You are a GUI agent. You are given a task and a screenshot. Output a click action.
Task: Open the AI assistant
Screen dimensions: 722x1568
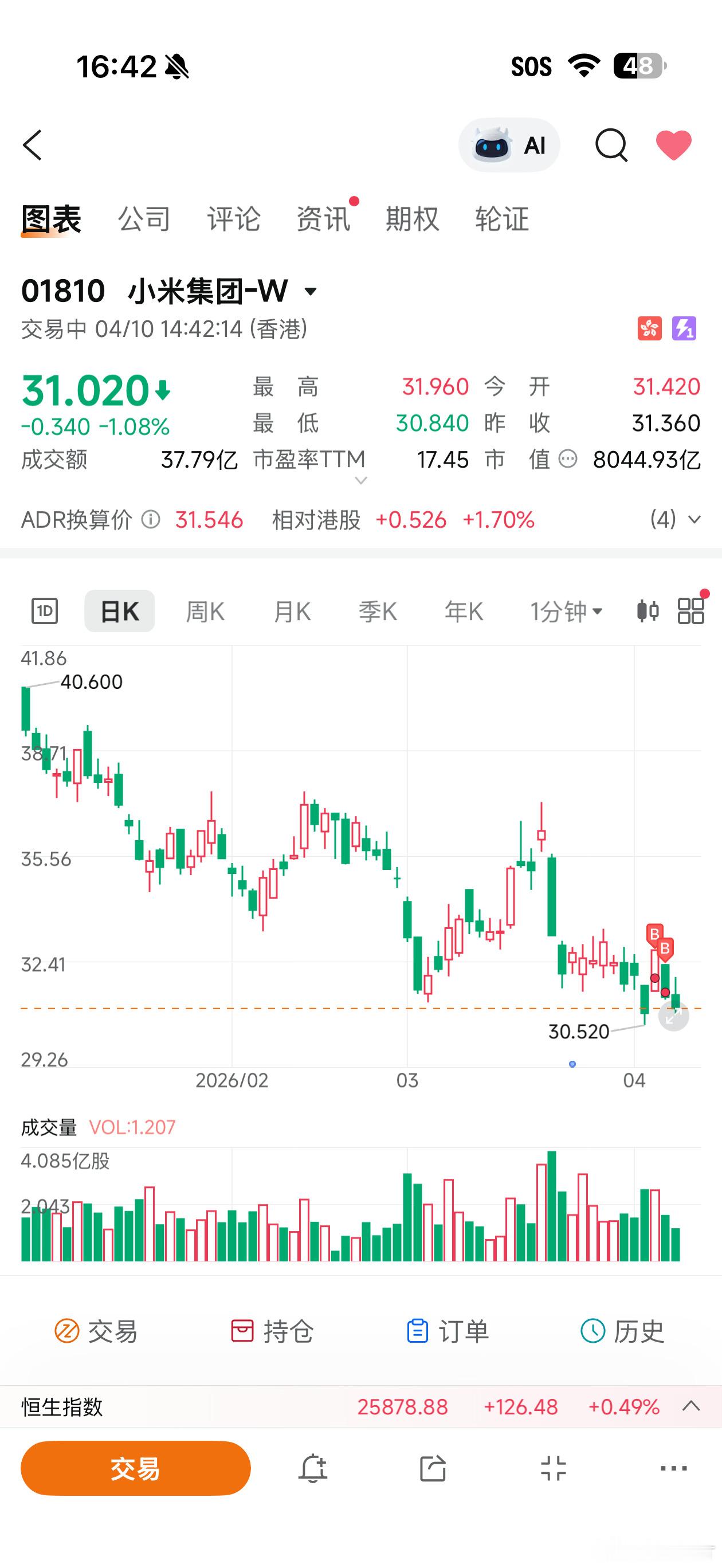(x=509, y=145)
